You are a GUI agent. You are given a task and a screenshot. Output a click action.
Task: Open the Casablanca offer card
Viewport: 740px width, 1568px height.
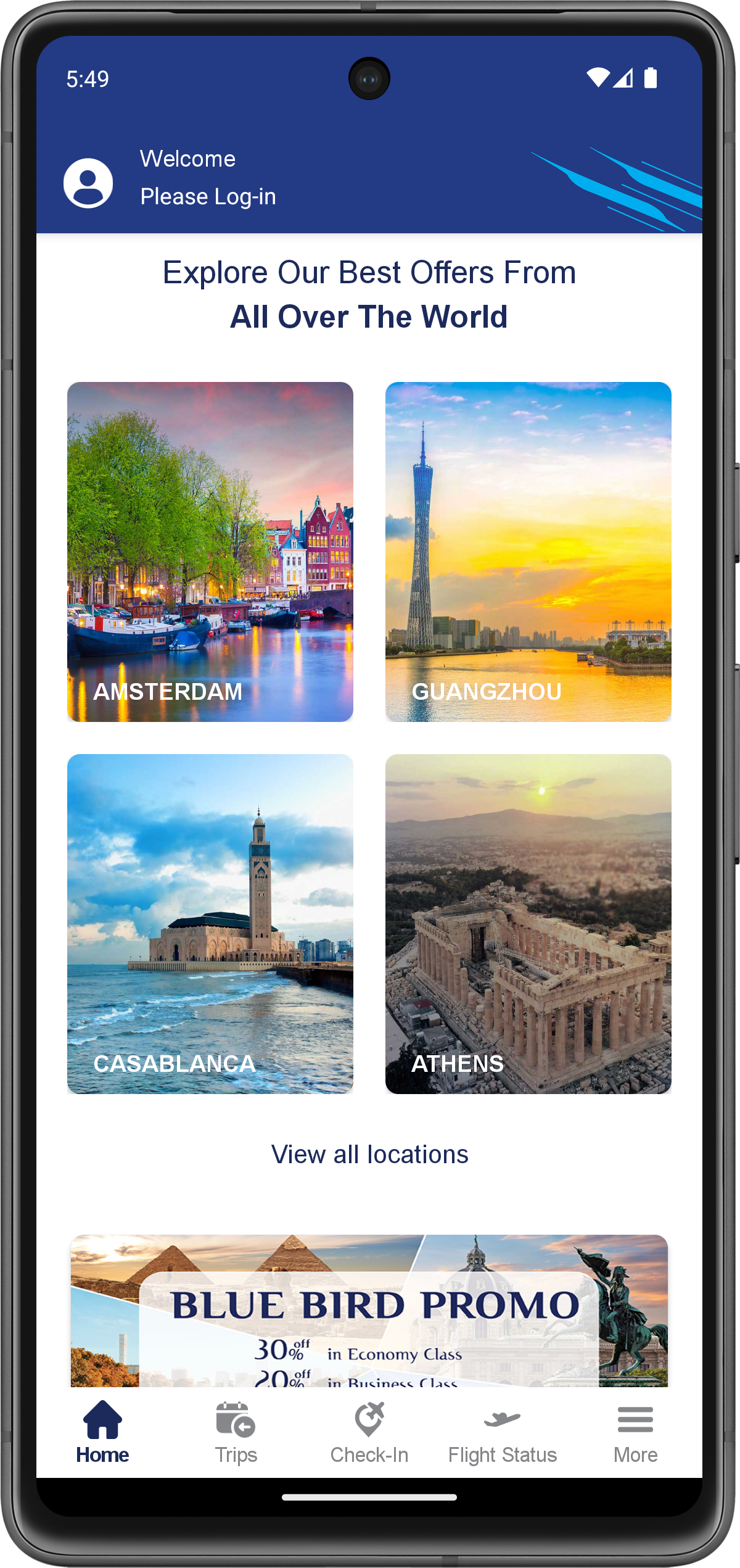(210, 924)
